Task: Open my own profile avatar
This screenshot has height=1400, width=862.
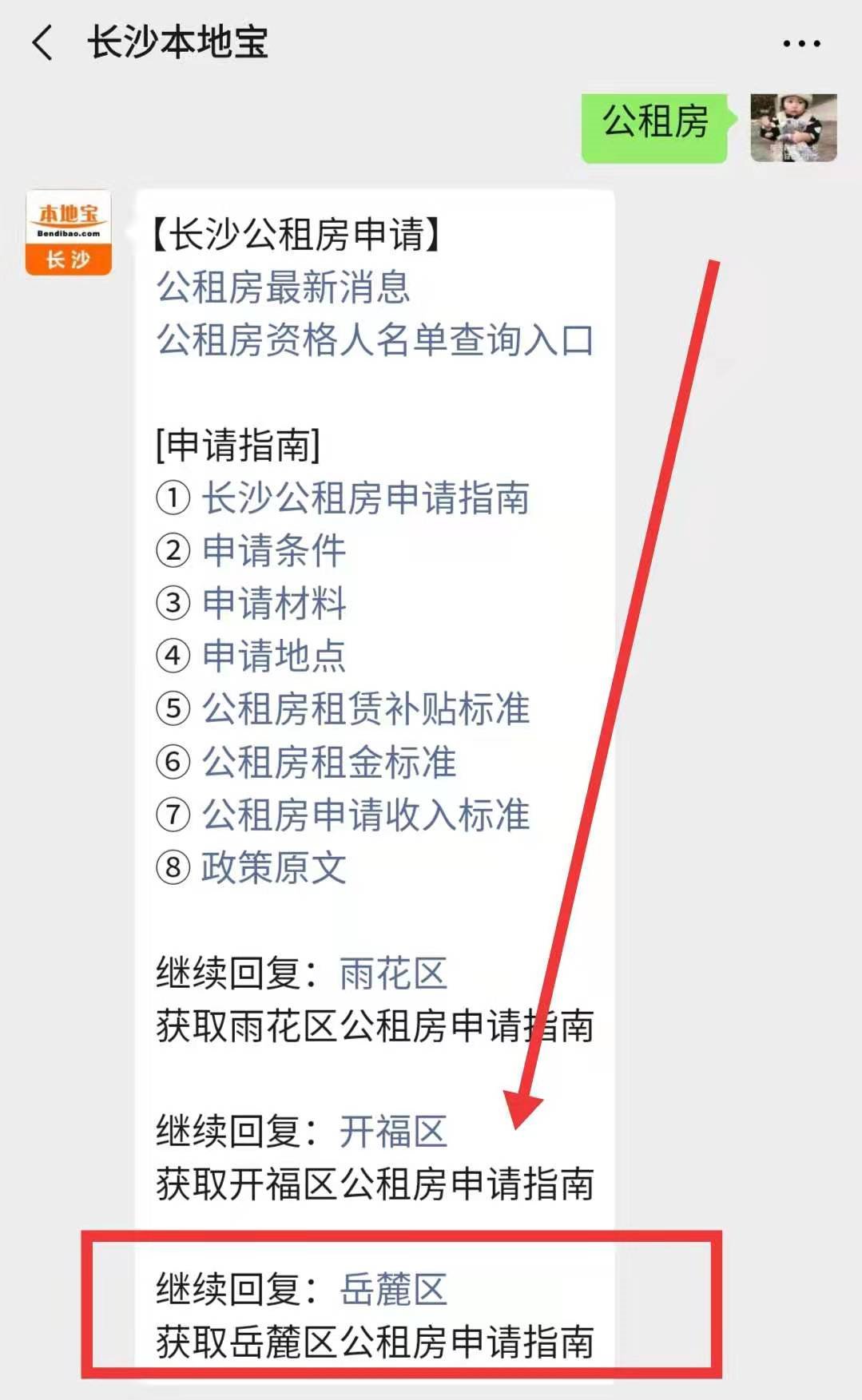Action: 792,128
